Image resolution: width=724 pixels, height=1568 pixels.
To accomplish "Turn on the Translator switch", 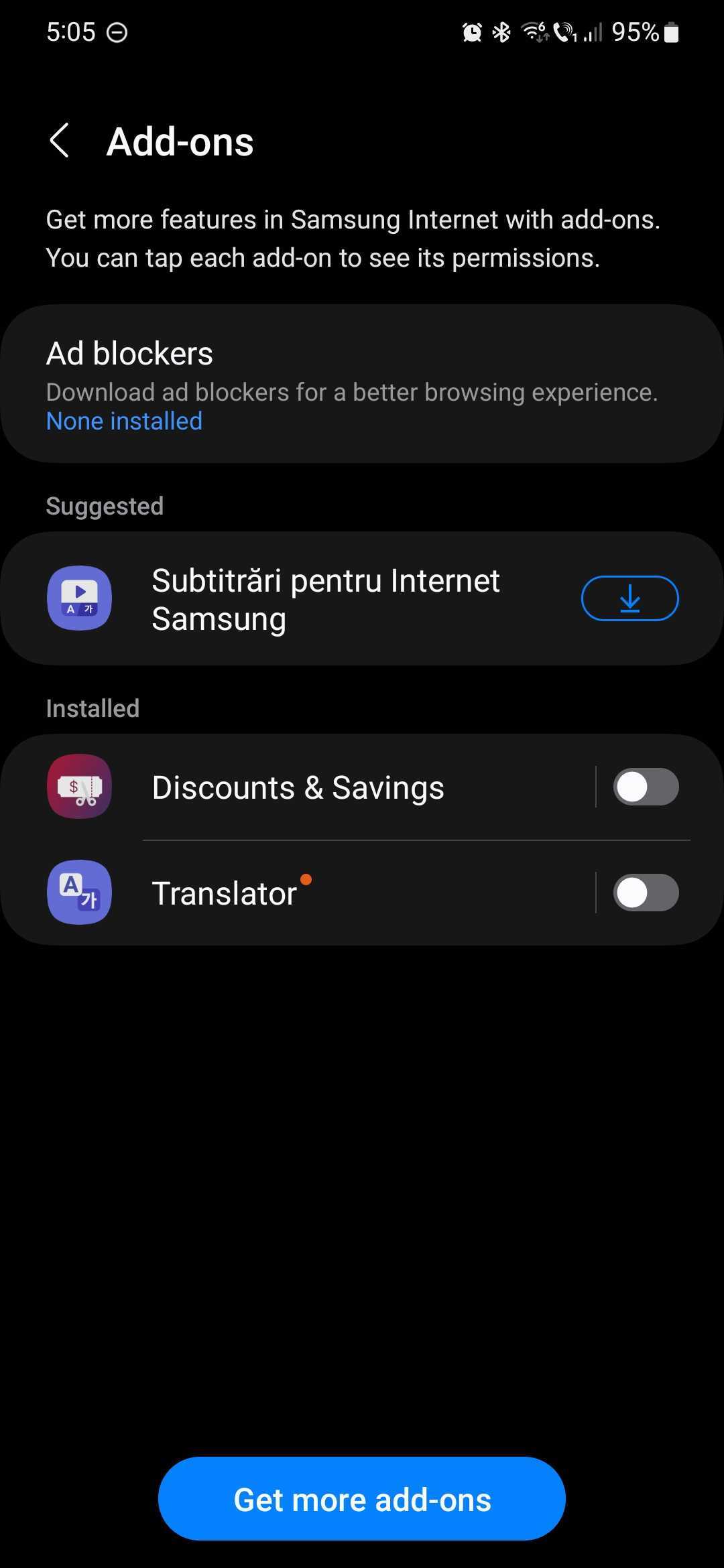I will 645,893.
